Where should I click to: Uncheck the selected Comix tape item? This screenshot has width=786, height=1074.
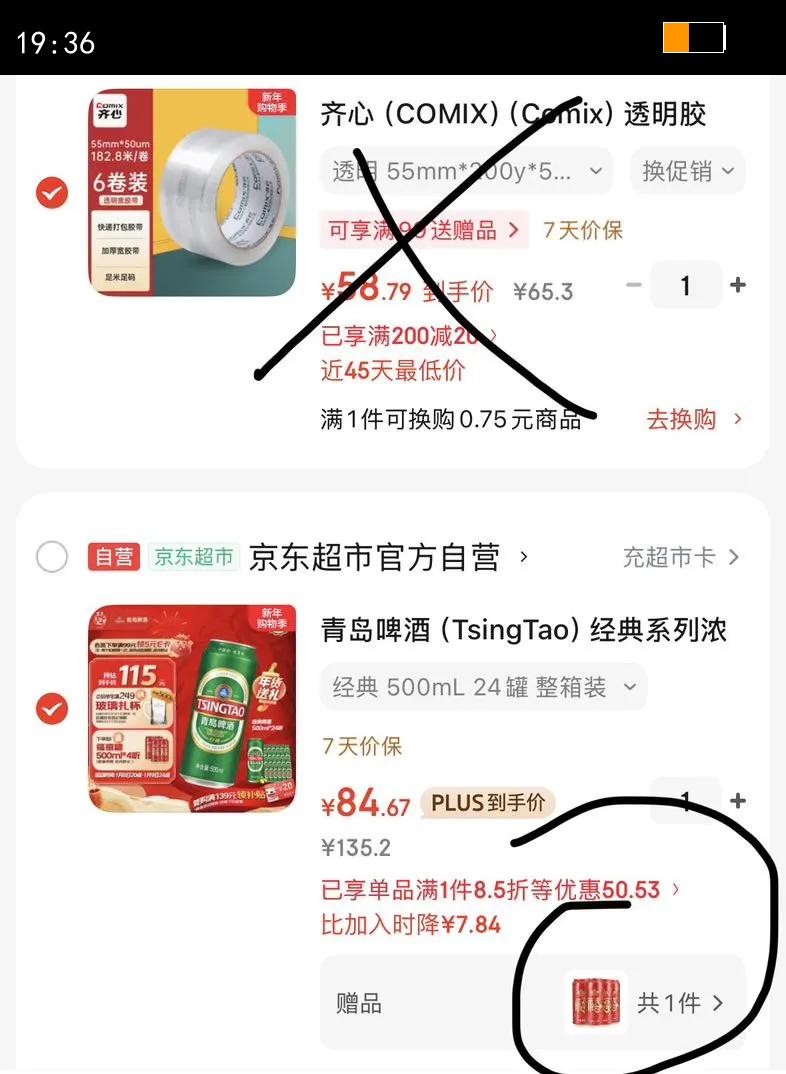pyautogui.click(x=51, y=192)
